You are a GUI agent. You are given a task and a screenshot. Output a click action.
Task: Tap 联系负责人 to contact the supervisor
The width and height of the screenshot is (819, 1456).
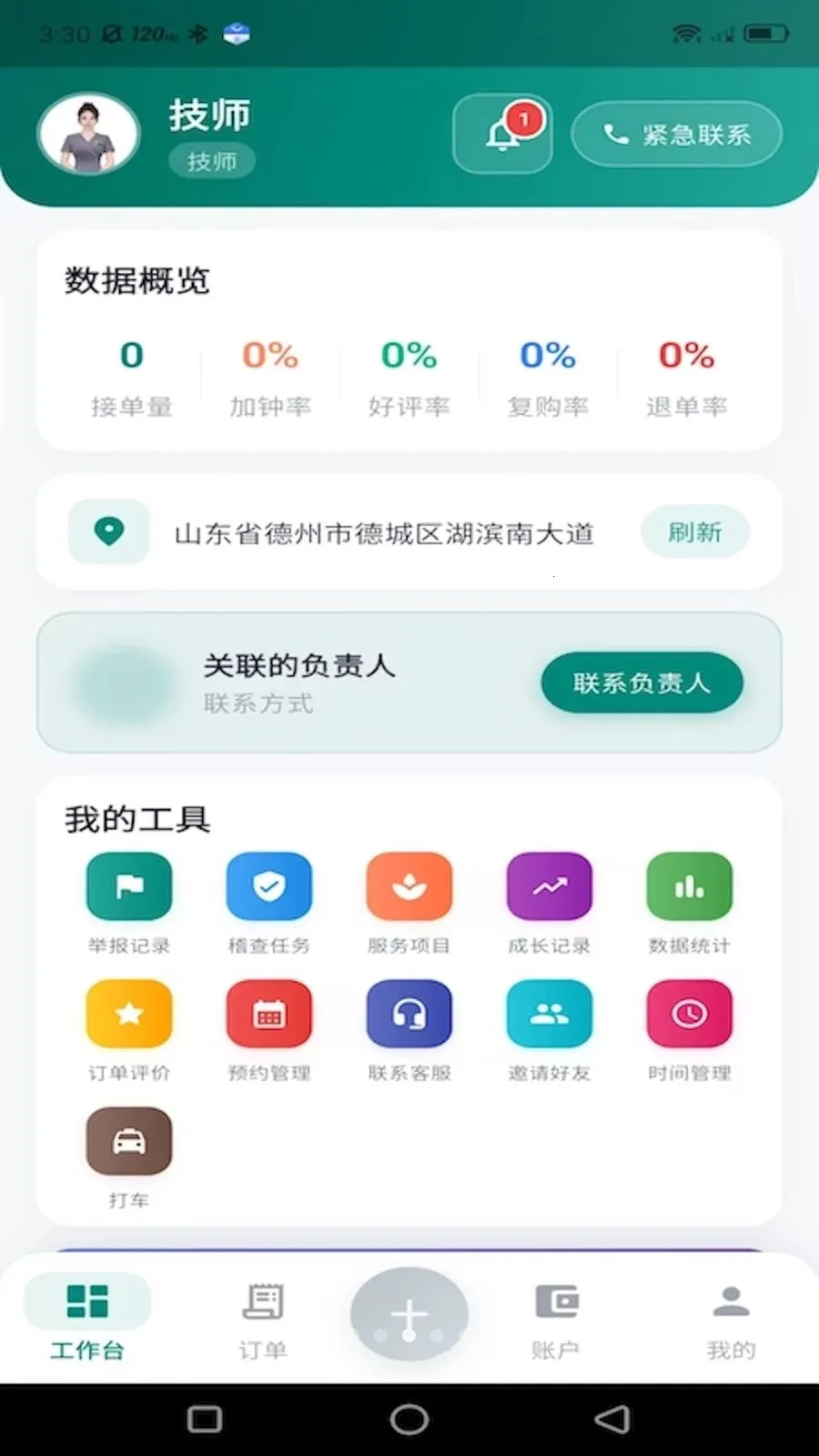pos(642,682)
